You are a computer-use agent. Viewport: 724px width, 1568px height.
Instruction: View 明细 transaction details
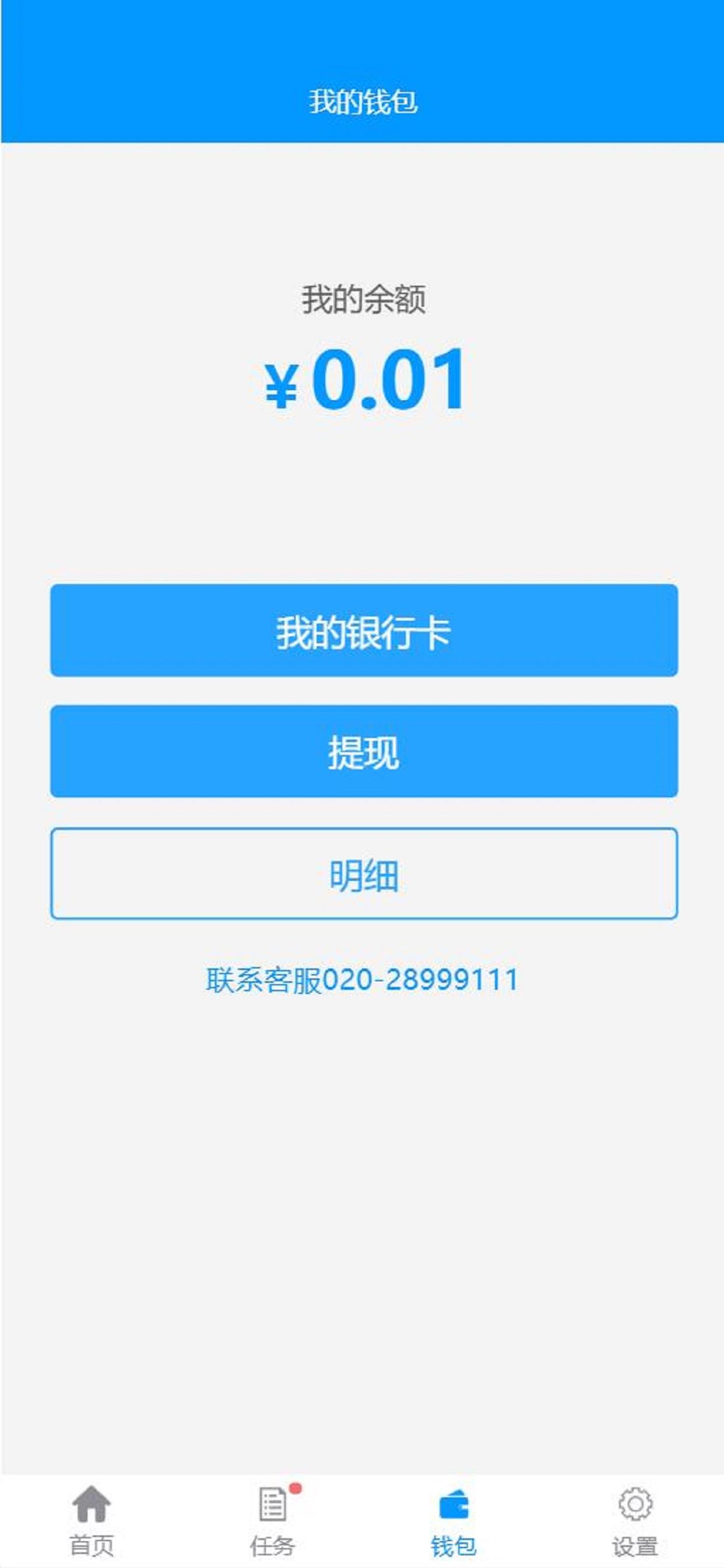coord(363,873)
